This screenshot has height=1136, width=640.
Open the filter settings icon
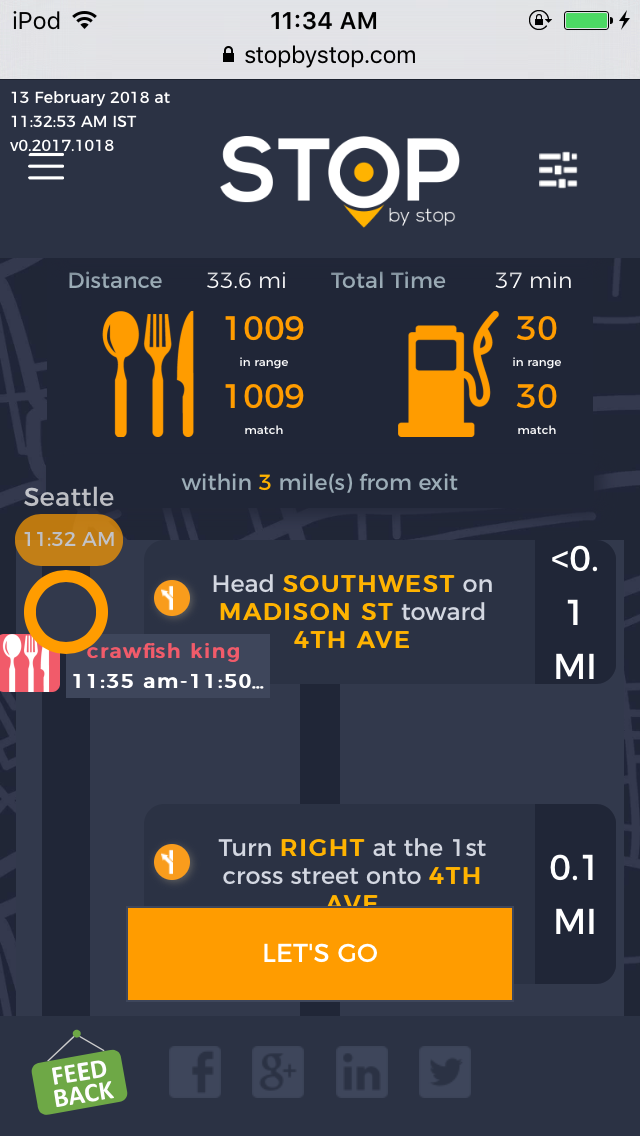(558, 171)
